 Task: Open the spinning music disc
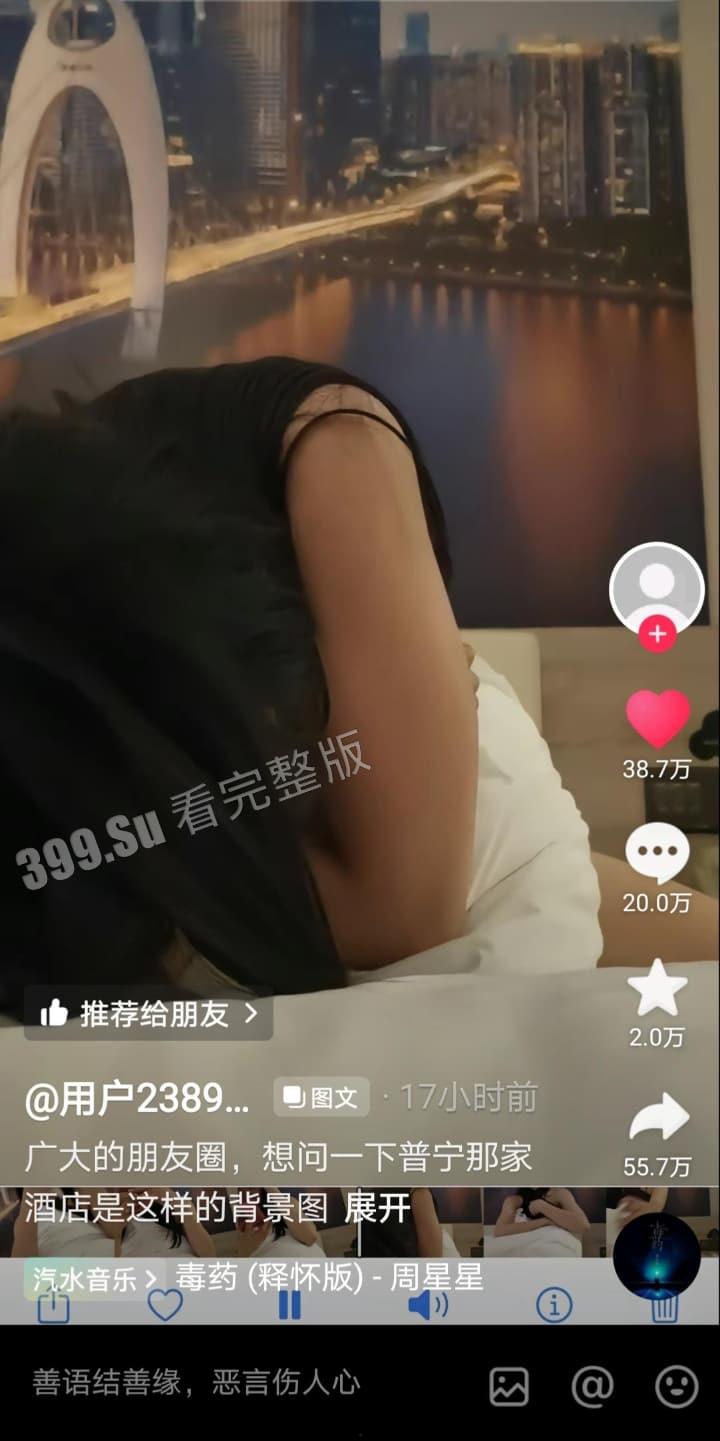[656, 1255]
